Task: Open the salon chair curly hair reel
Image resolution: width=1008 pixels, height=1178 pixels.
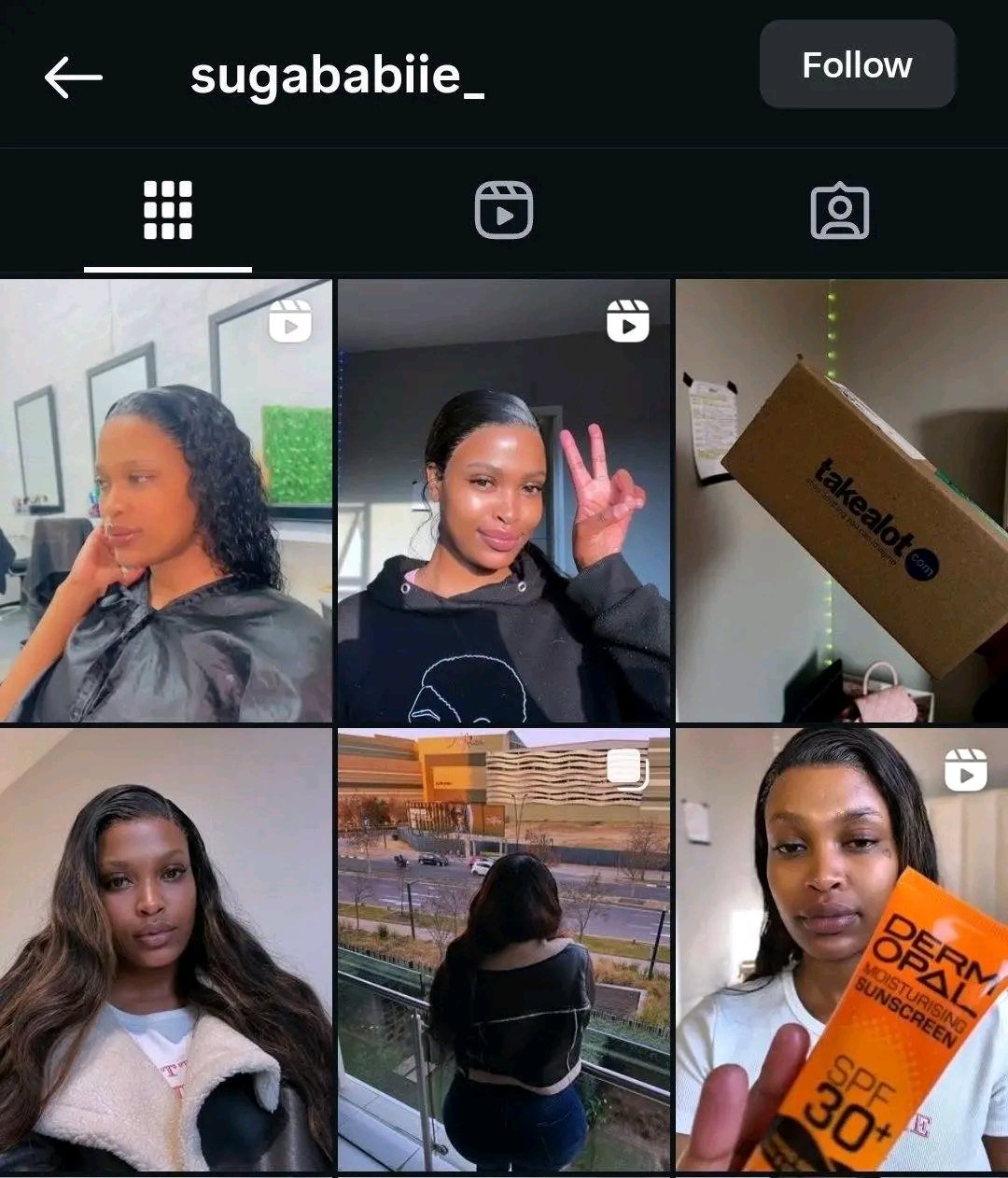Action: pos(166,500)
